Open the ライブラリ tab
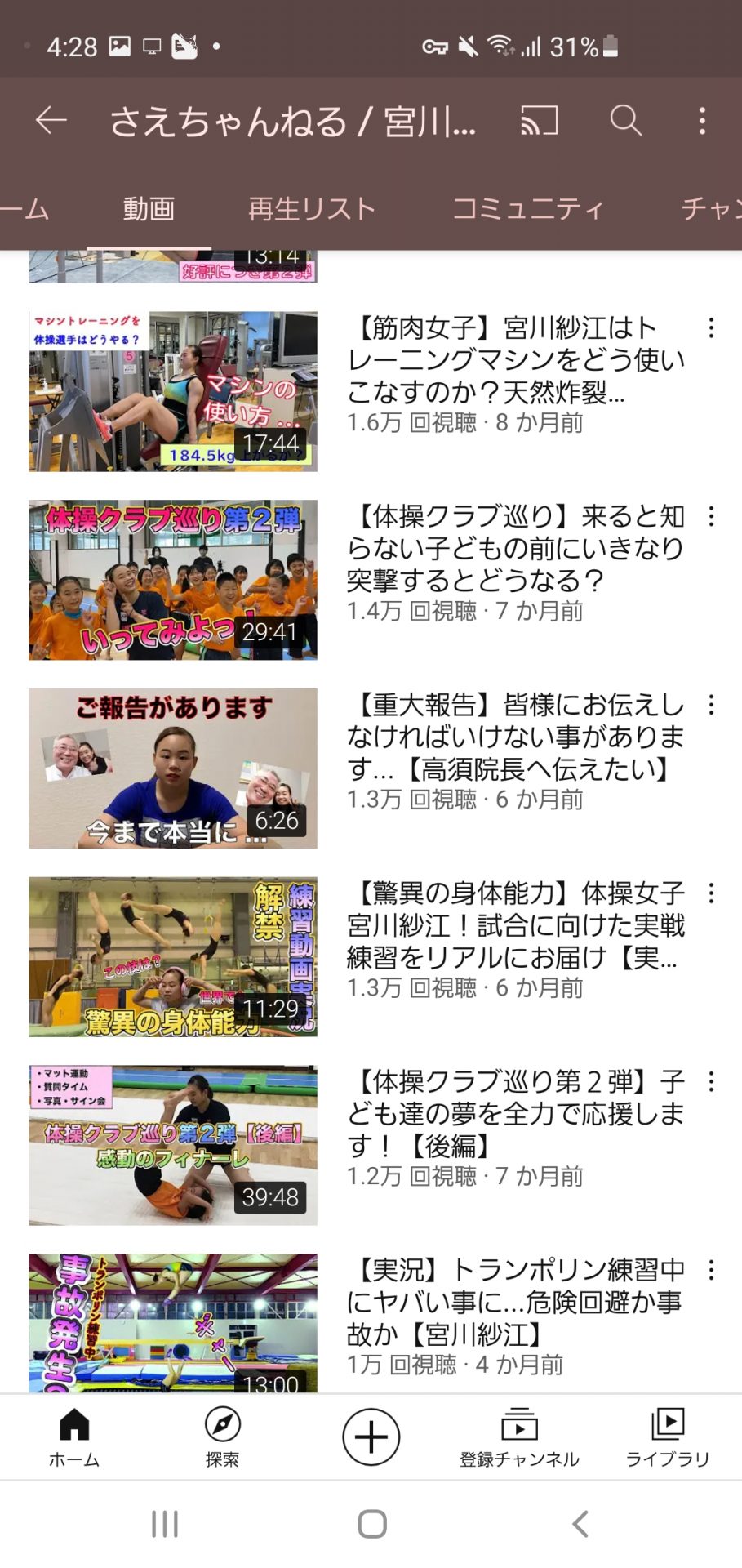The image size is (742, 1568). 668,1437
